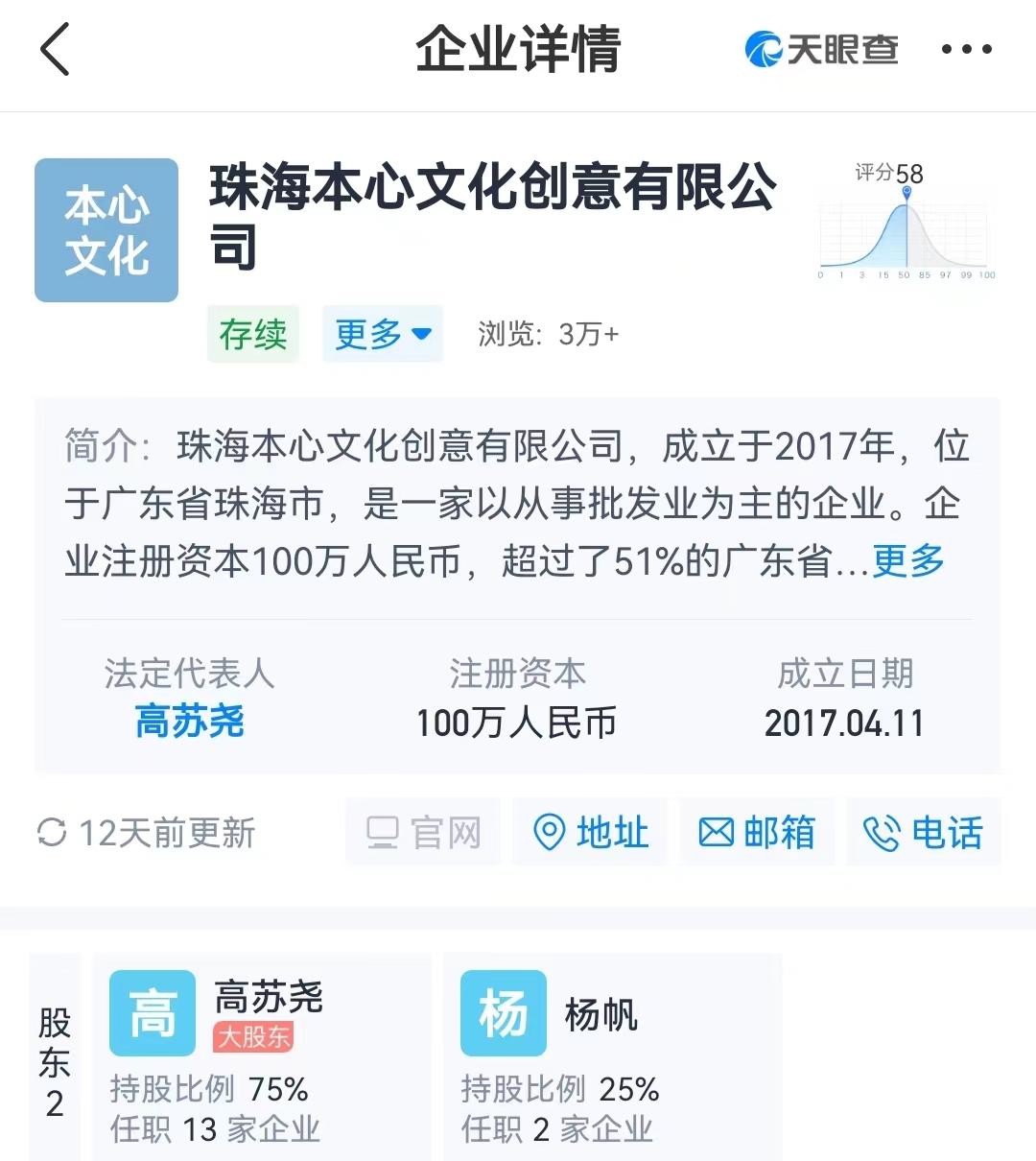Tap the 大股东 label under 高苏尧

pyautogui.click(x=252, y=1039)
